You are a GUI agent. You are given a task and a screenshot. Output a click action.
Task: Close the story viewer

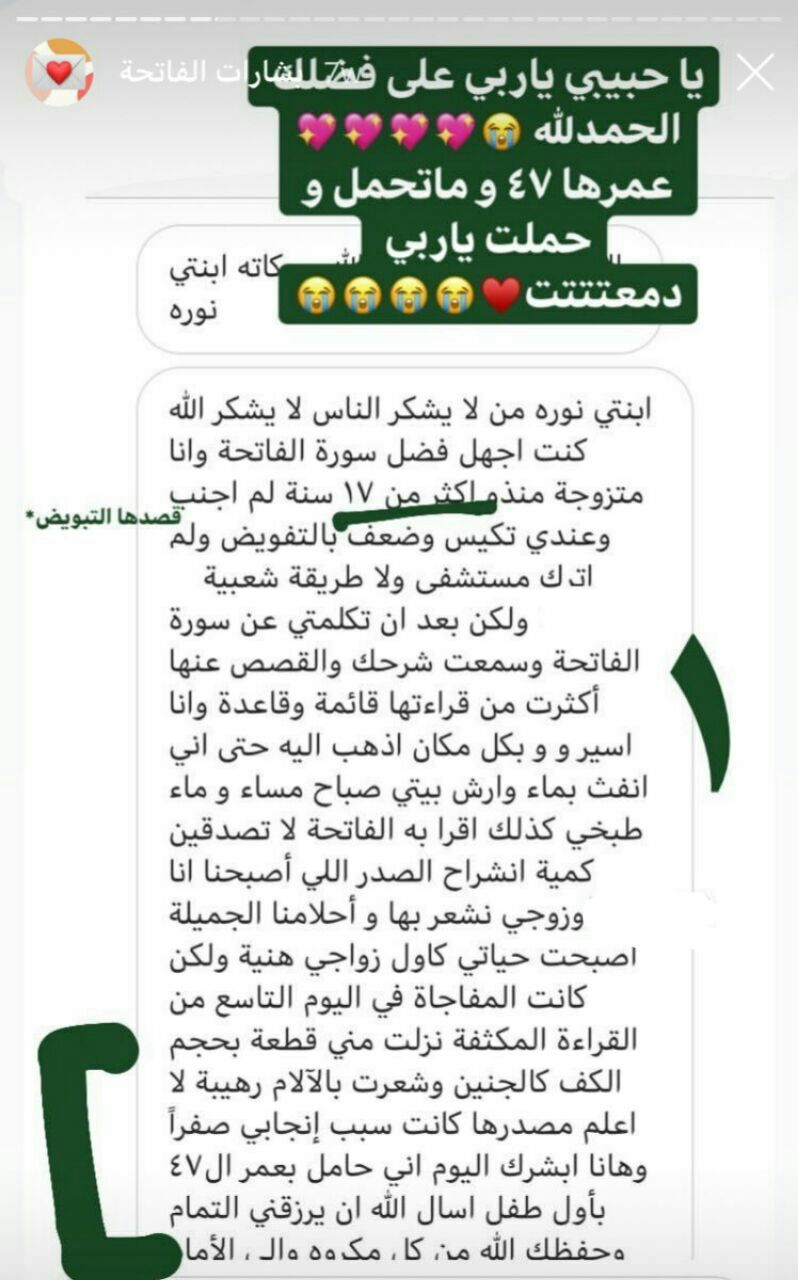756,72
